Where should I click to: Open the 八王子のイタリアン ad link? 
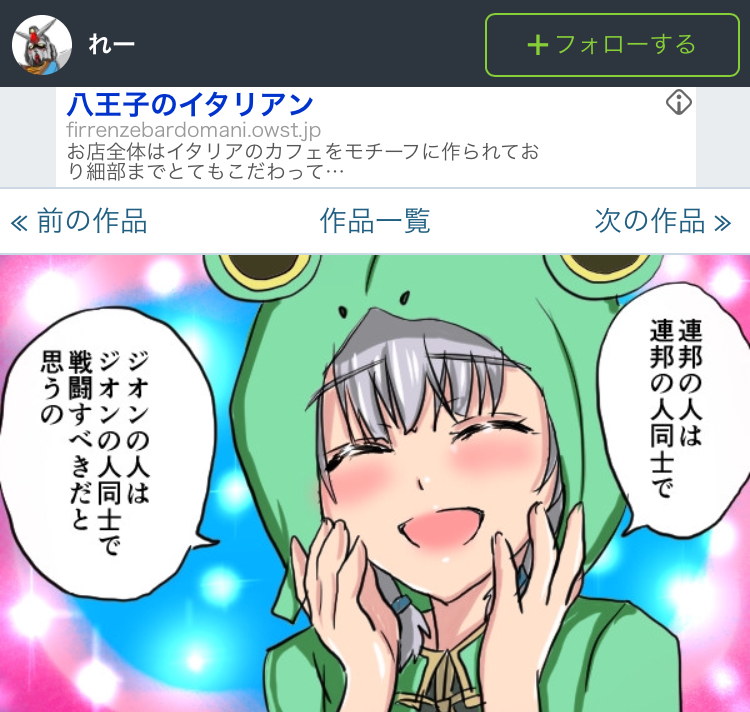(x=190, y=104)
